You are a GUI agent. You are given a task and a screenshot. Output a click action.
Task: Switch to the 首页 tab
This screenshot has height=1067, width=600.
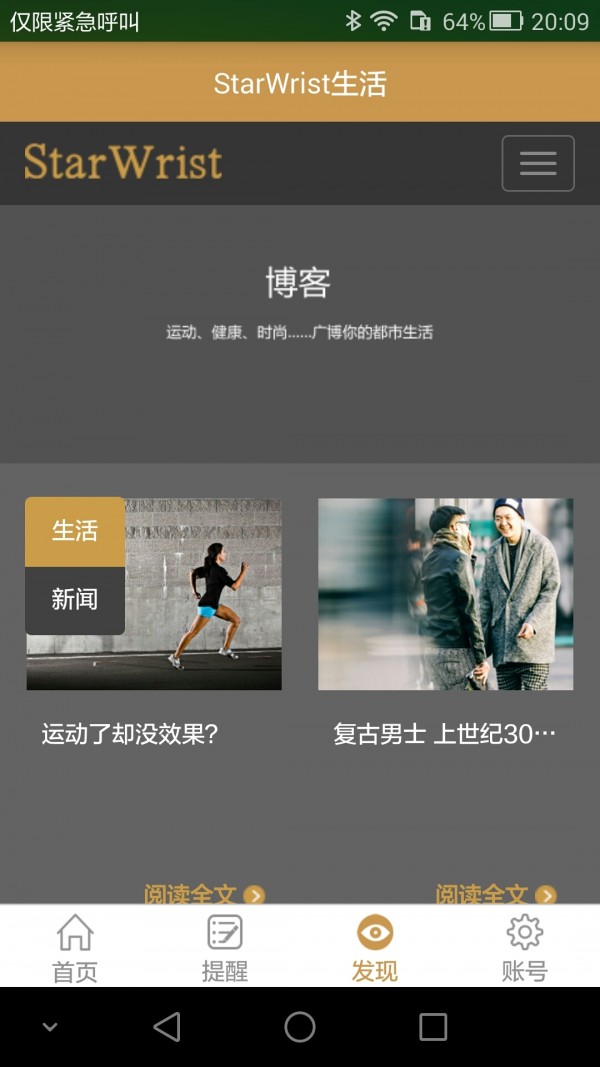pos(75,947)
